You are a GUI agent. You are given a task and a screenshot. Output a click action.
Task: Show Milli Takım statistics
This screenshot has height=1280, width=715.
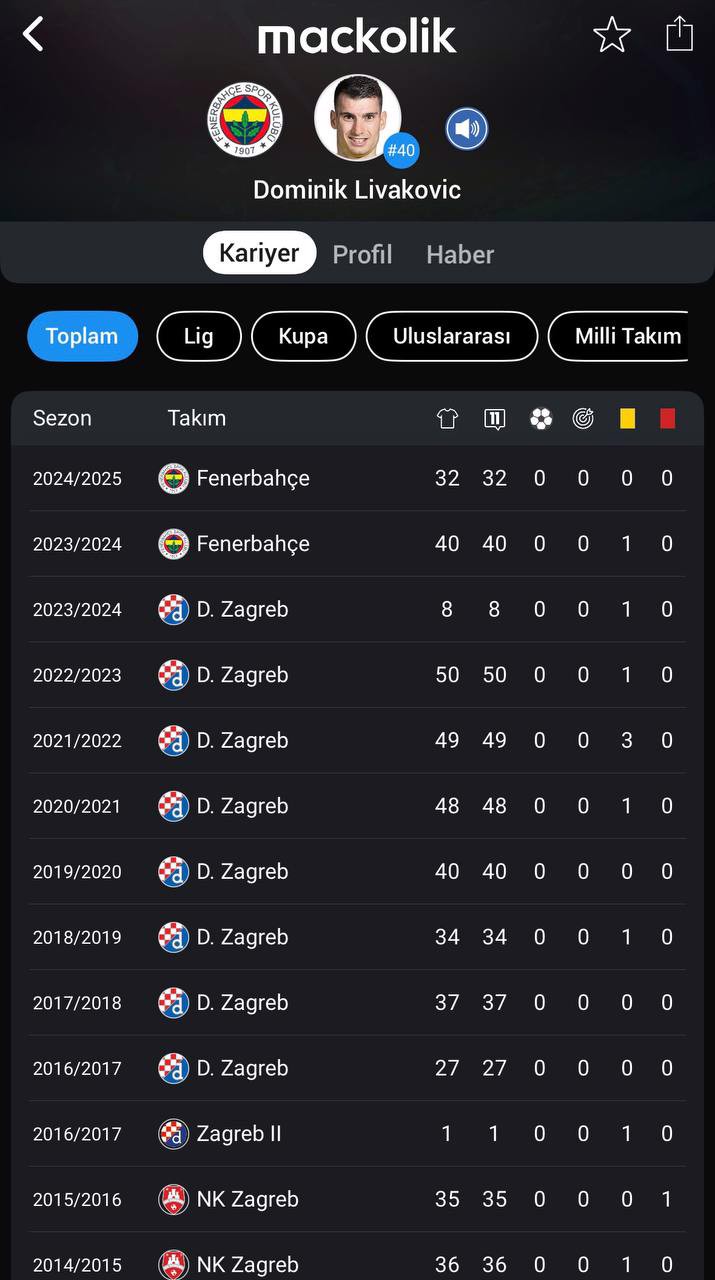pyautogui.click(x=628, y=336)
